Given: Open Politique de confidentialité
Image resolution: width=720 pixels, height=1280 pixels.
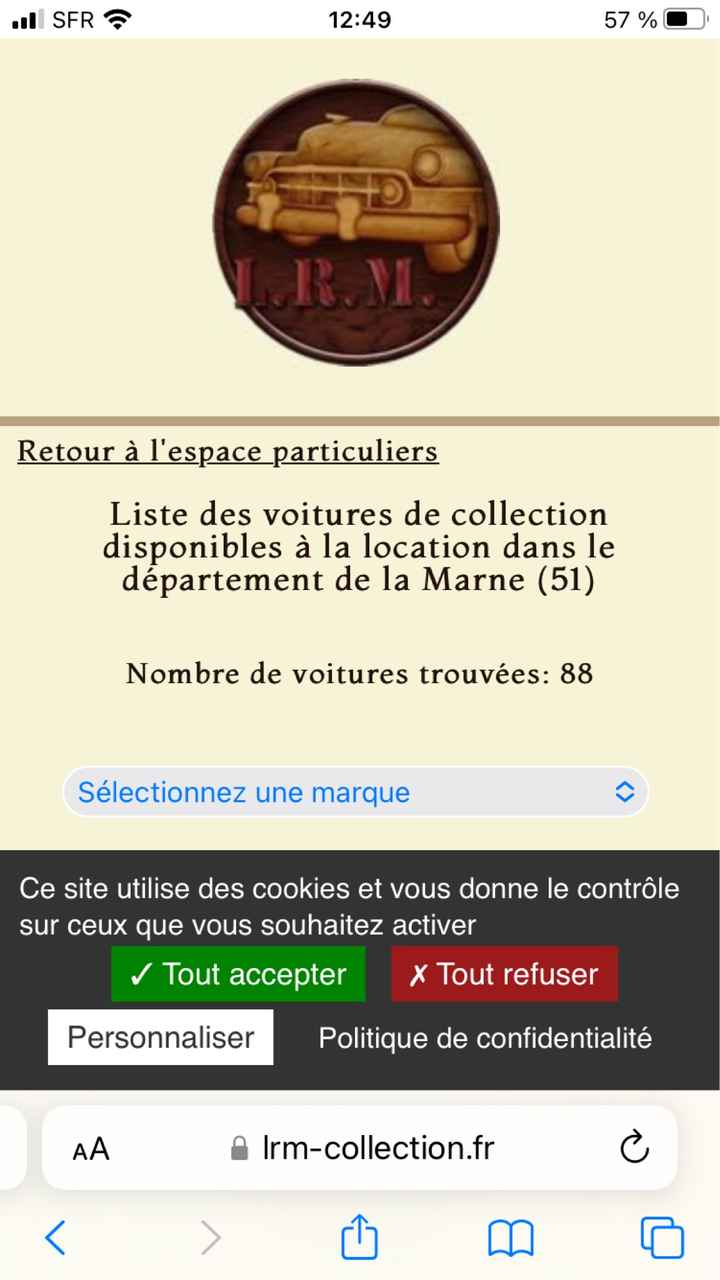Looking at the screenshot, I should point(484,1037).
